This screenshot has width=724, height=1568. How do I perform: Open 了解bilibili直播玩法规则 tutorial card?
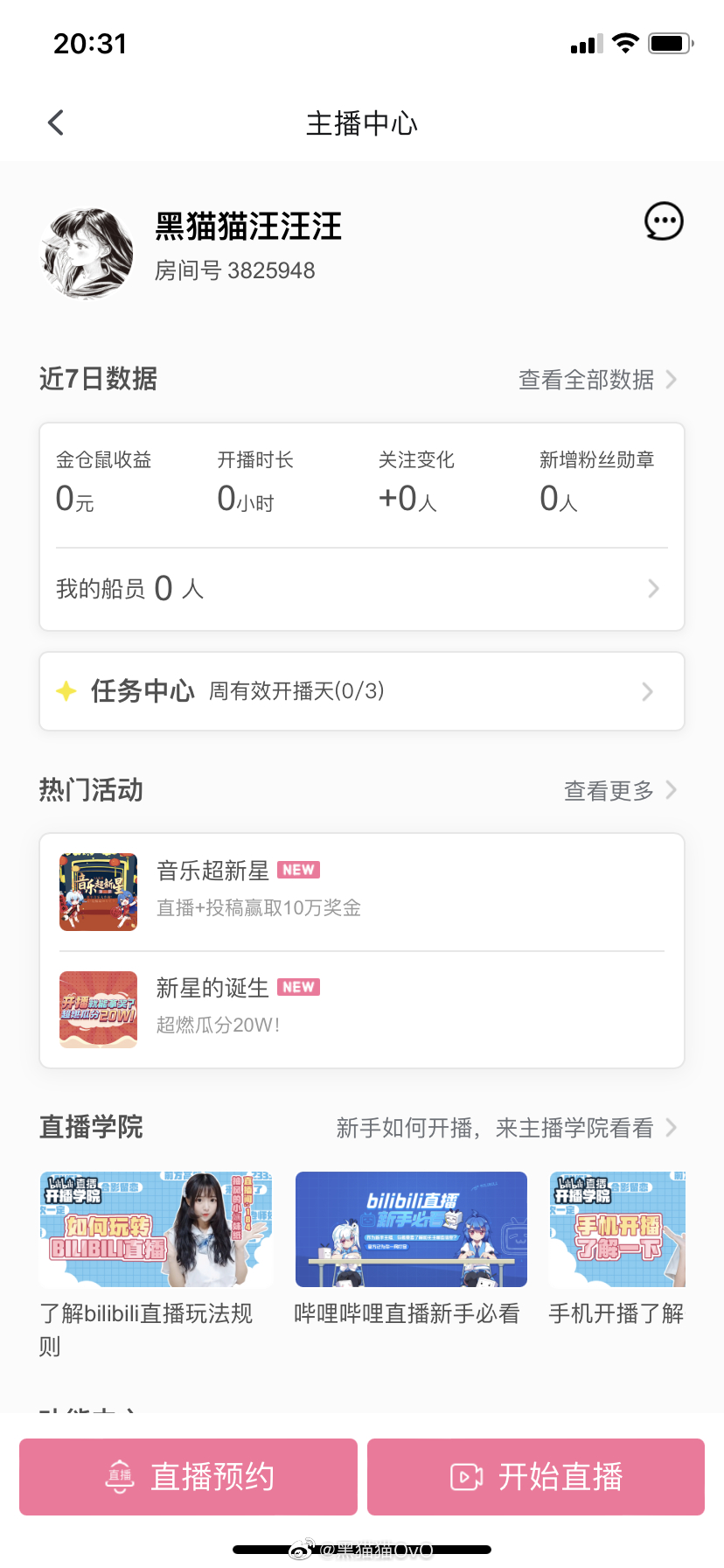[x=157, y=1265]
